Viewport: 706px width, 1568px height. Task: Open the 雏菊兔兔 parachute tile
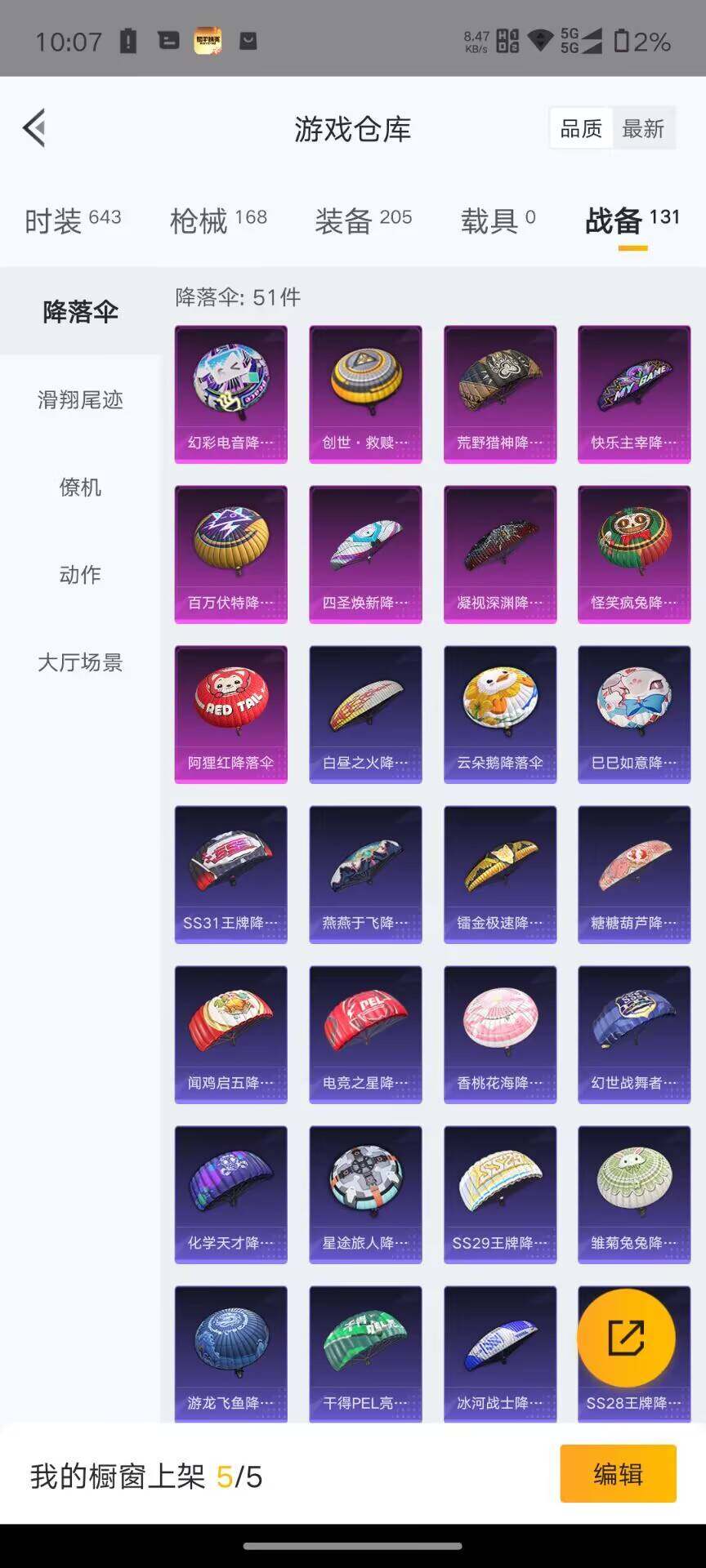tap(633, 1194)
